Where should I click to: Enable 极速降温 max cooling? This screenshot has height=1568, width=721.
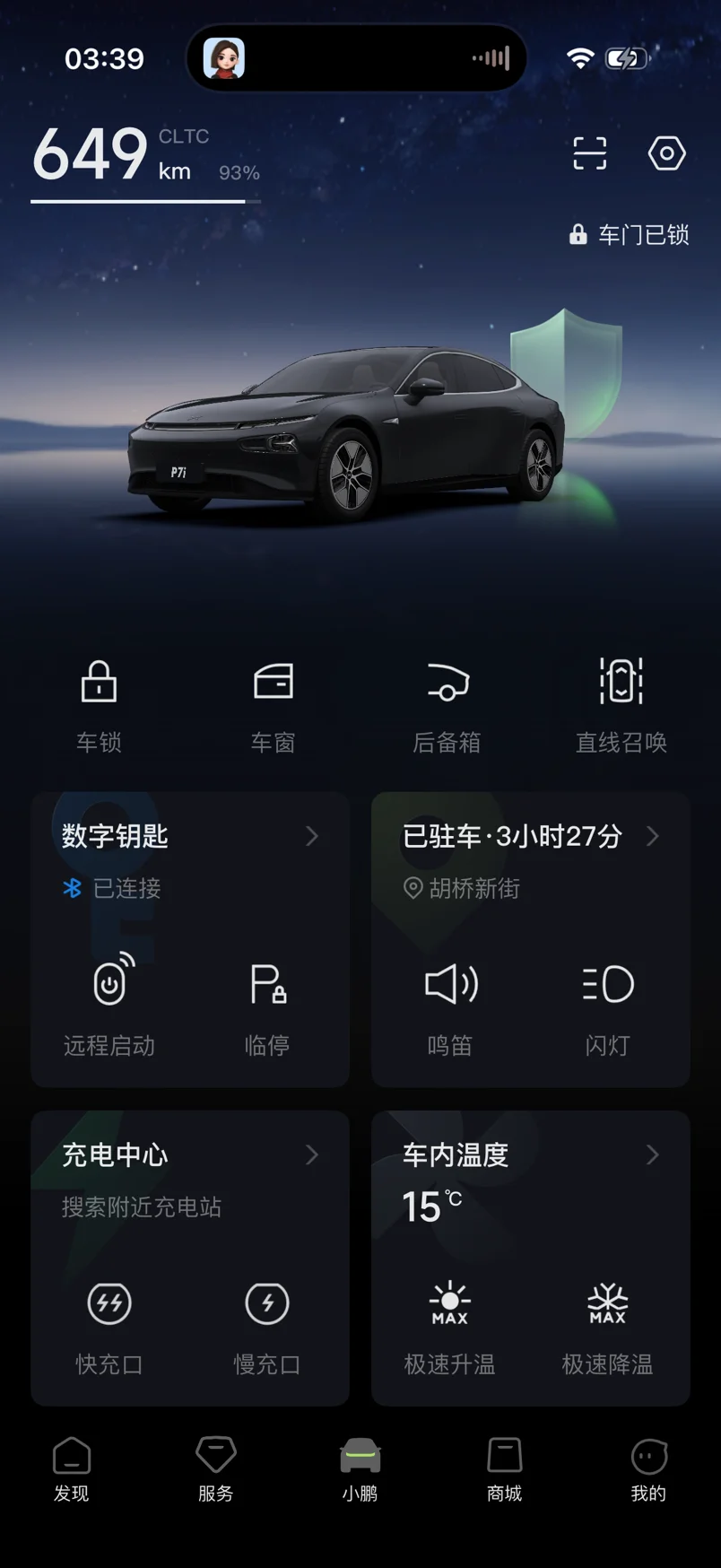tap(608, 1324)
